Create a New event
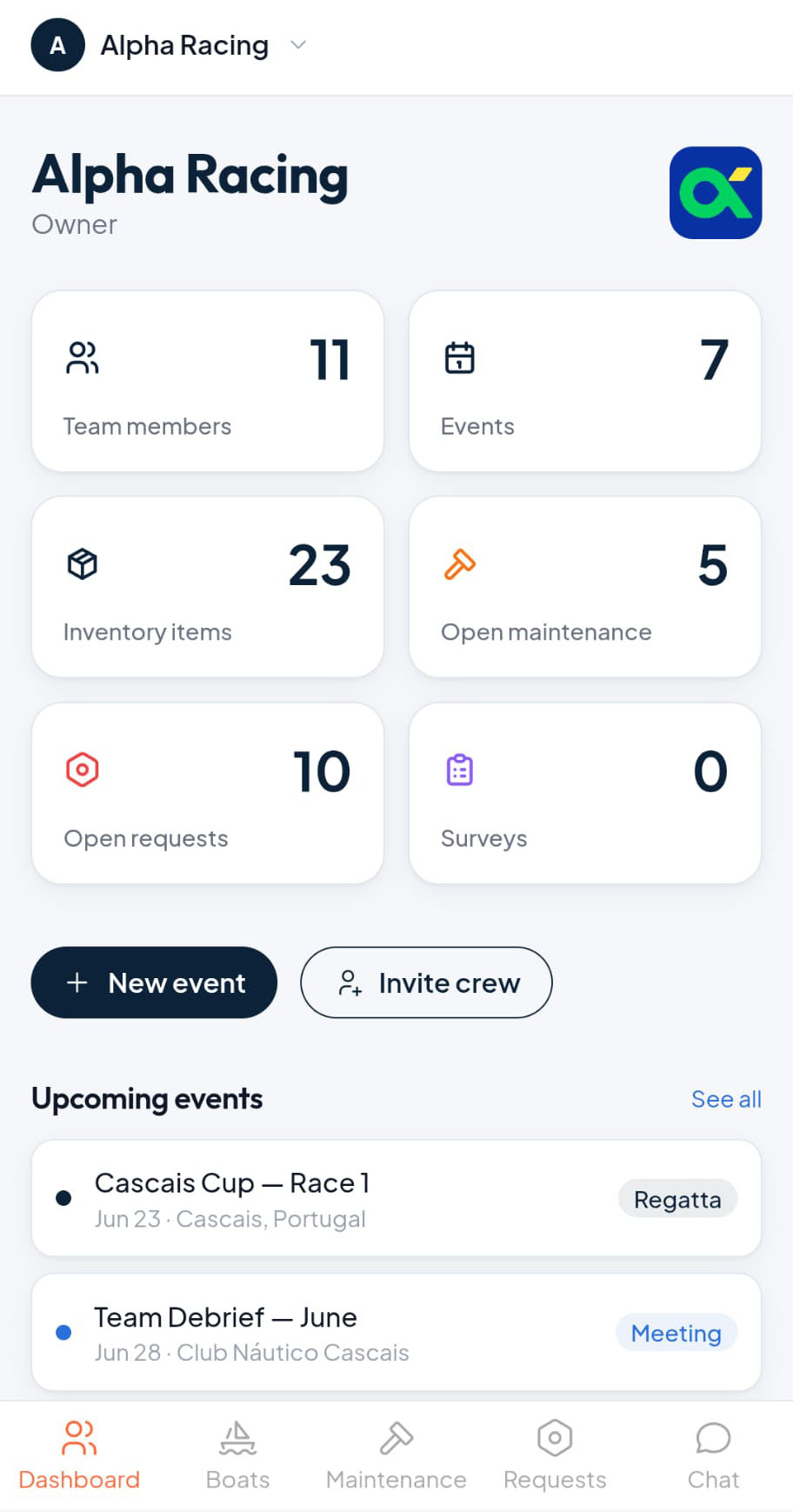The image size is (793, 1512). 154,982
